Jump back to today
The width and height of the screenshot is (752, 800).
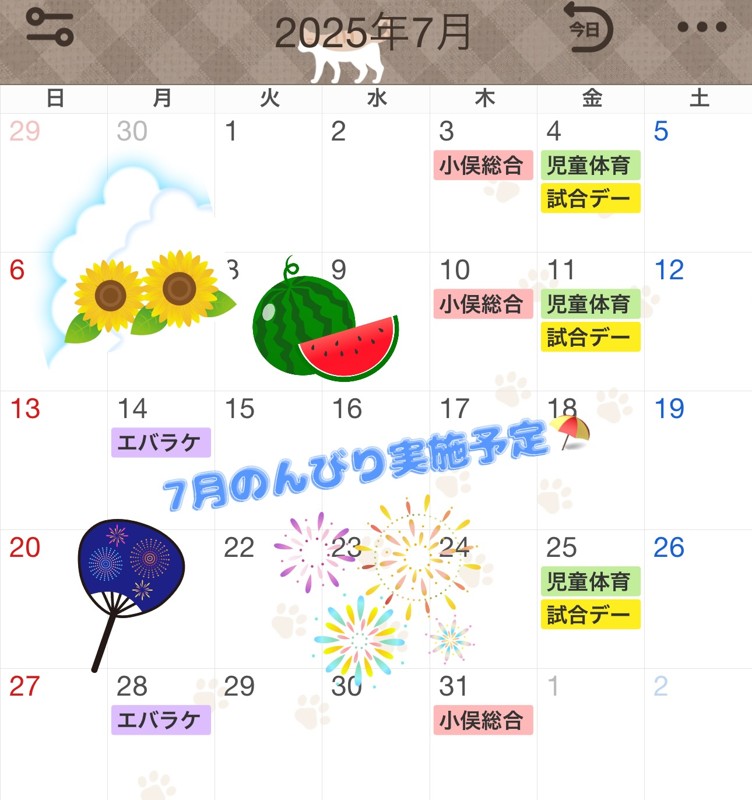coord(588,28)
